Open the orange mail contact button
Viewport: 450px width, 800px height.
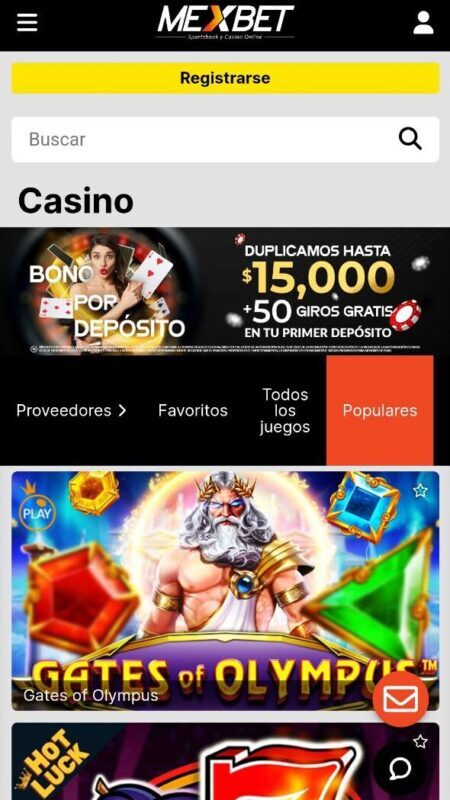coord(401,699)
